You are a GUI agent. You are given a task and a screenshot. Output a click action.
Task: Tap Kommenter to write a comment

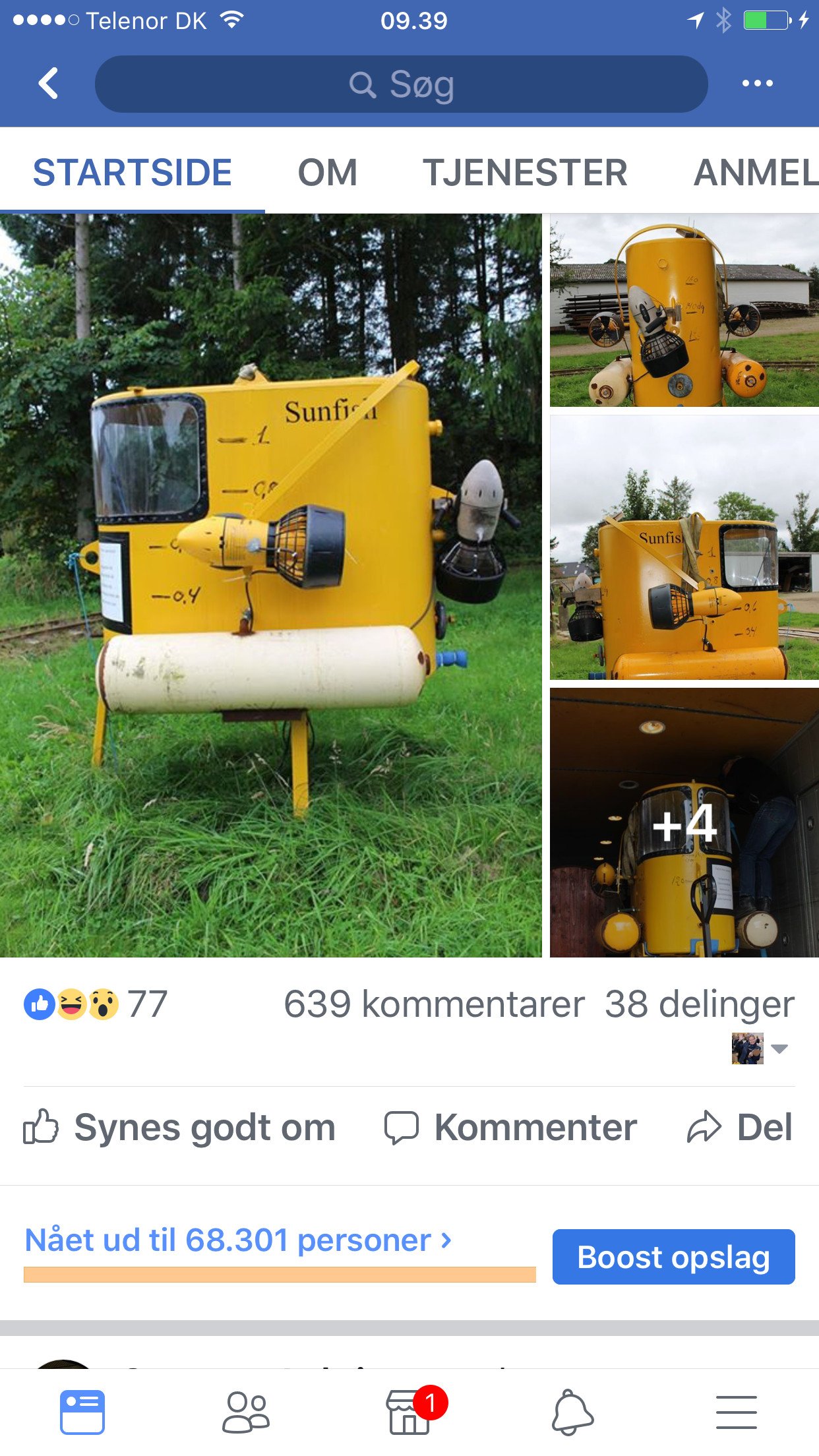(x=511, y=1127)
